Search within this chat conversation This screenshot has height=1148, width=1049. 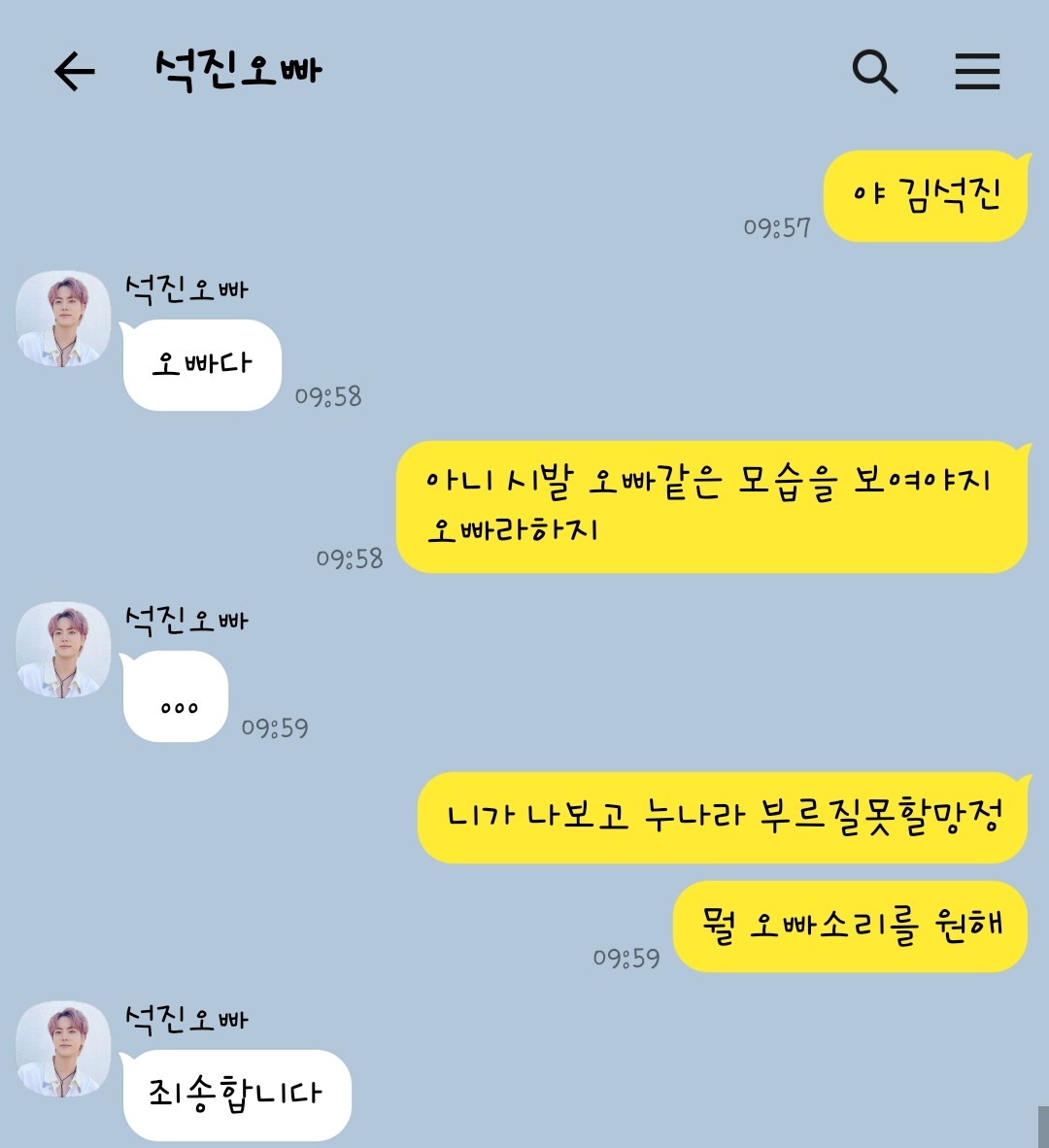(x=874, y=71)
